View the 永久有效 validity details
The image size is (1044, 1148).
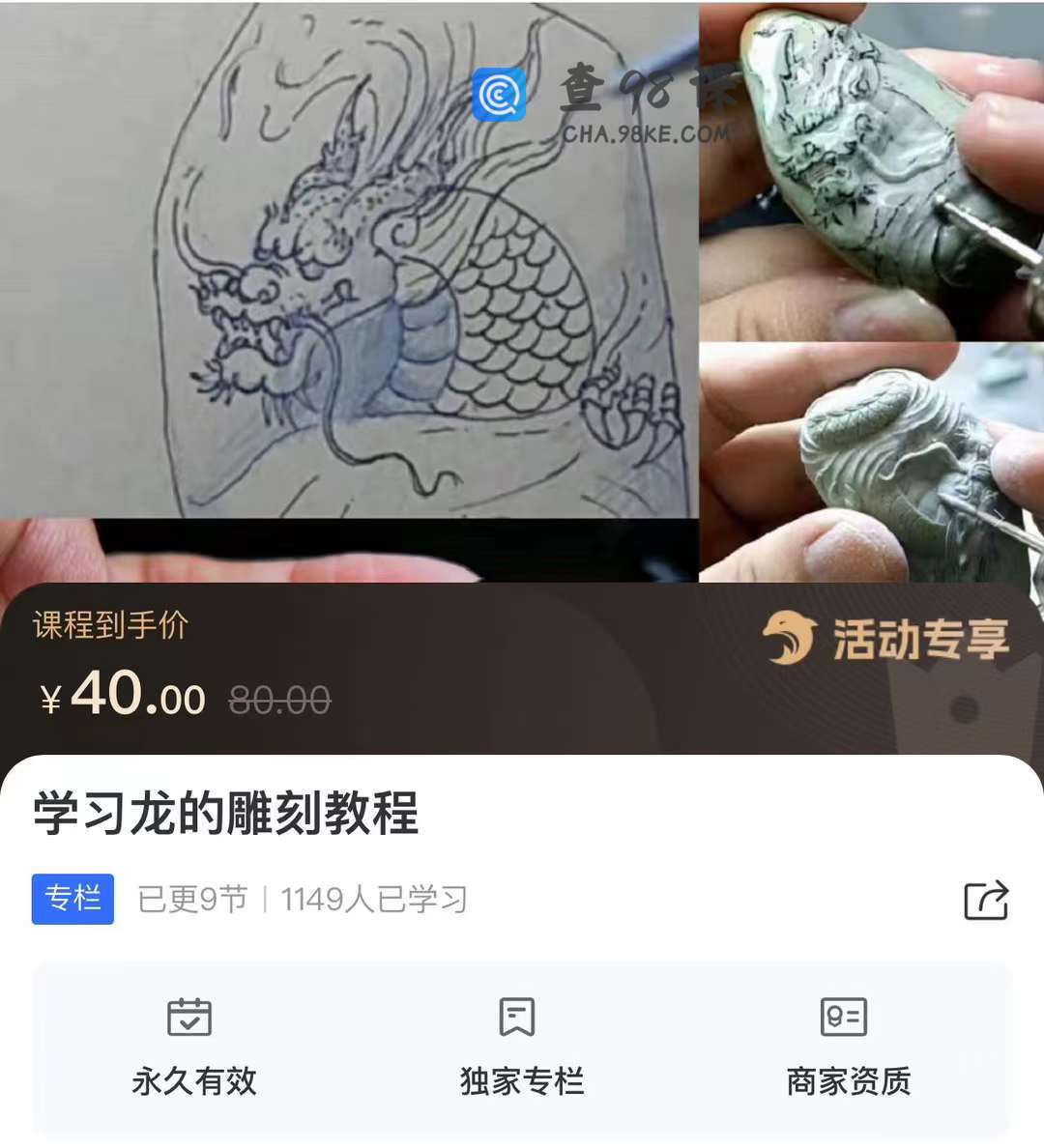point(193,1048)
